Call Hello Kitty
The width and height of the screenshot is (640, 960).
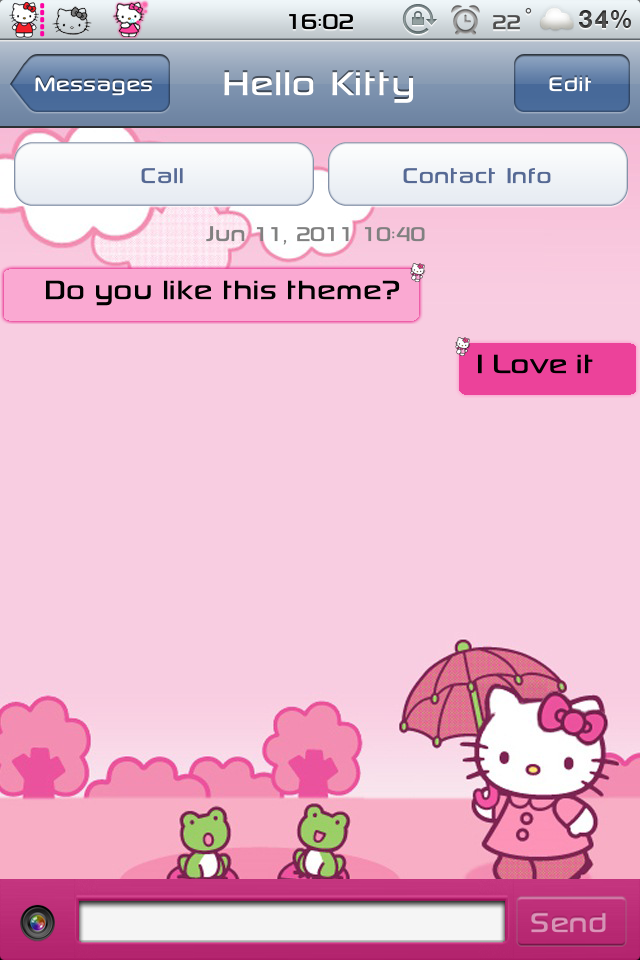pos(163,175)
